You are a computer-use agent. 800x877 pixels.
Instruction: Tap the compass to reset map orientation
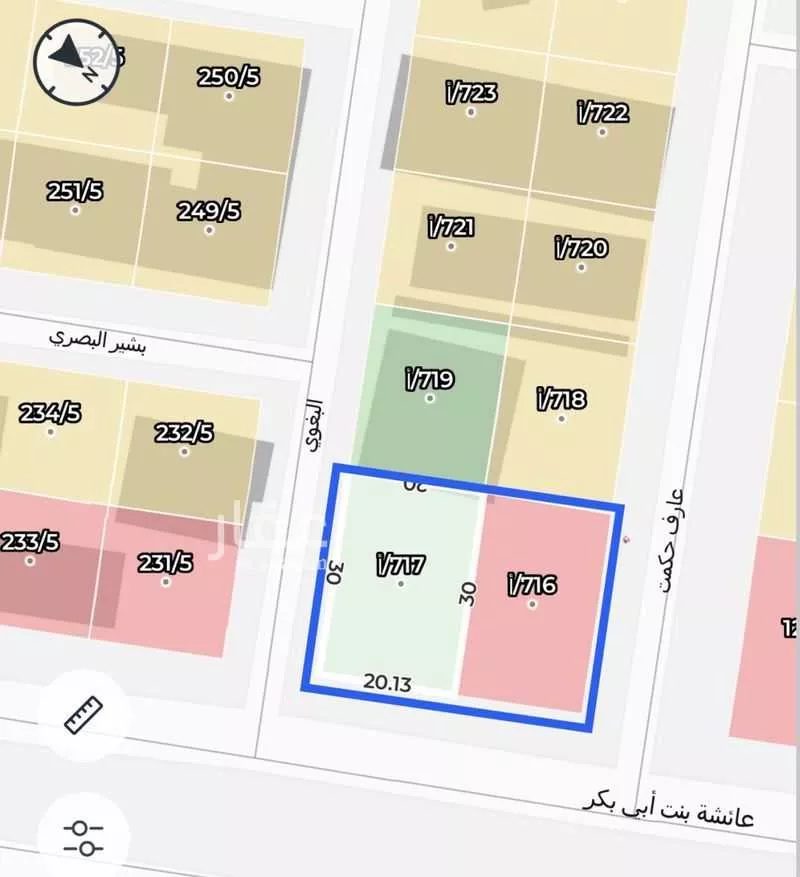[x=77, y=57]
